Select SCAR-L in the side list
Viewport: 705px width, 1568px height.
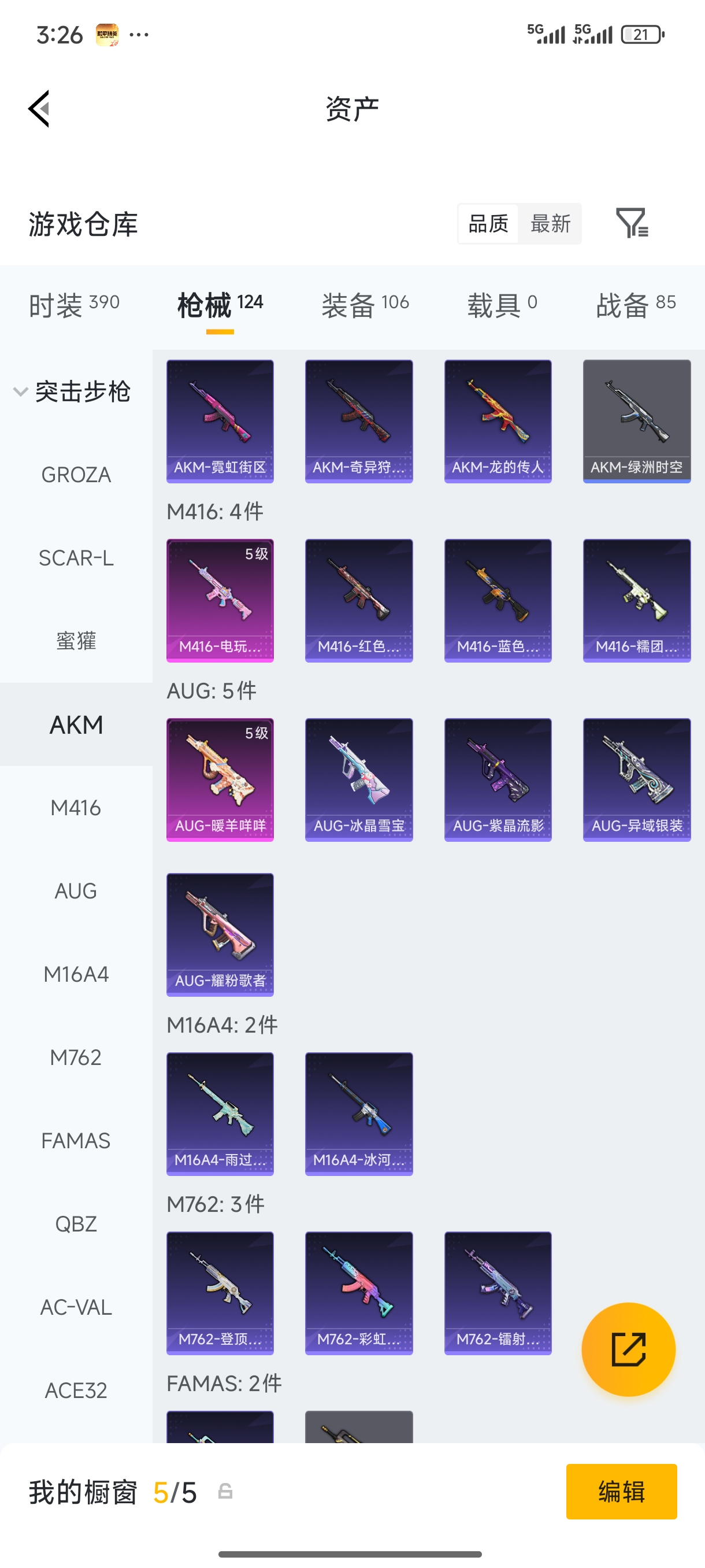[76, 557]
